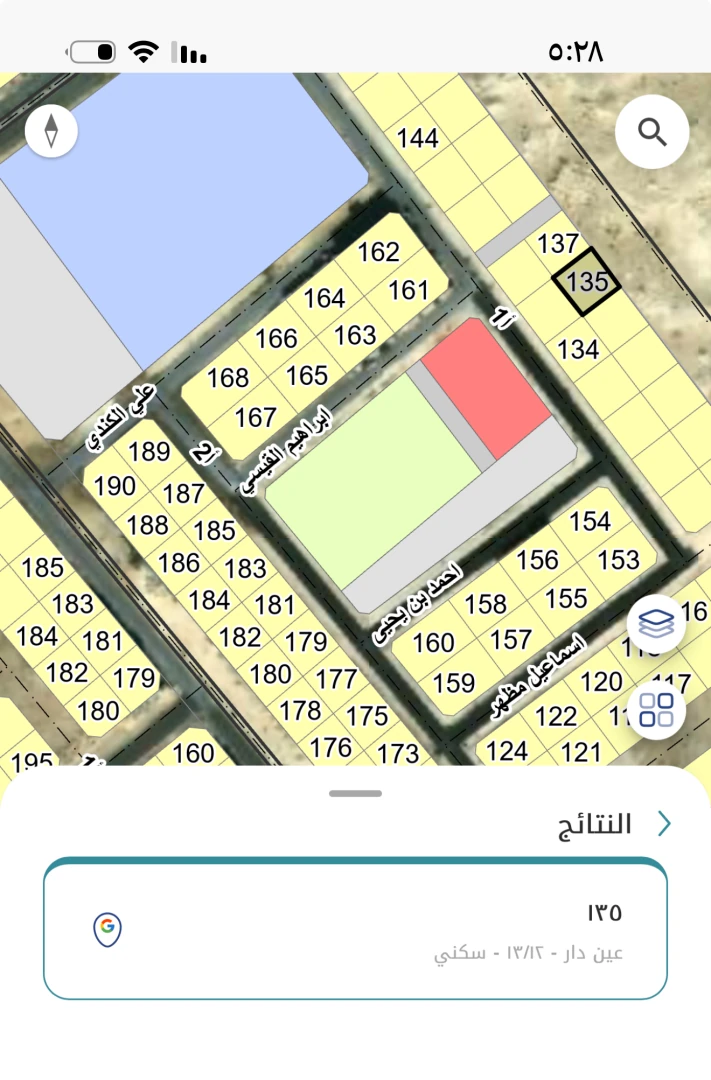Open the map search magnifier
The image size is (711, 1080).
tap(652, 131)
